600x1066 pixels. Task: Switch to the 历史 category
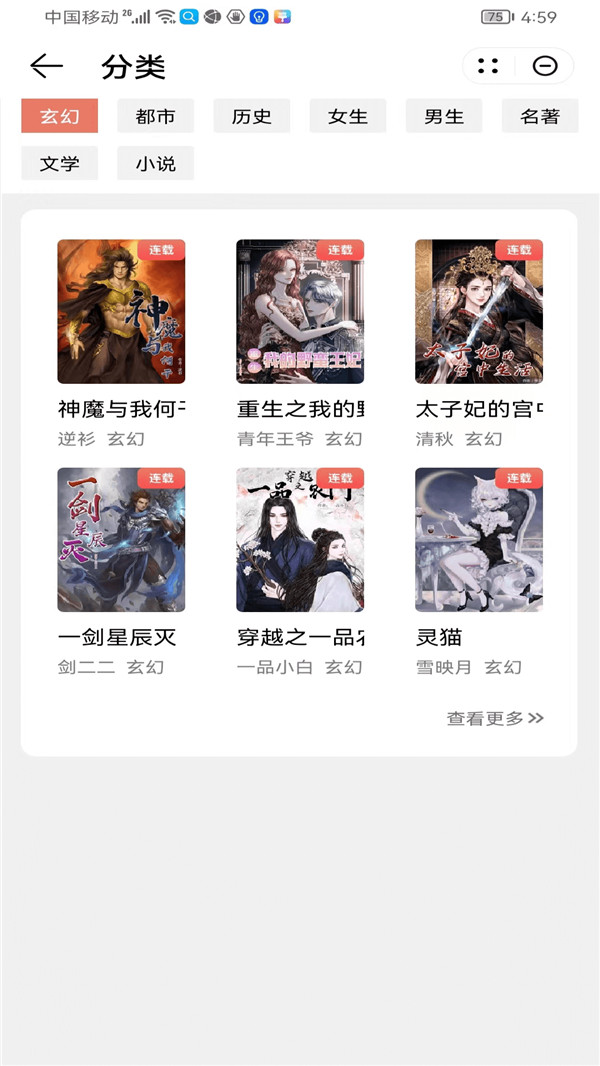click(x=251, y=116)
